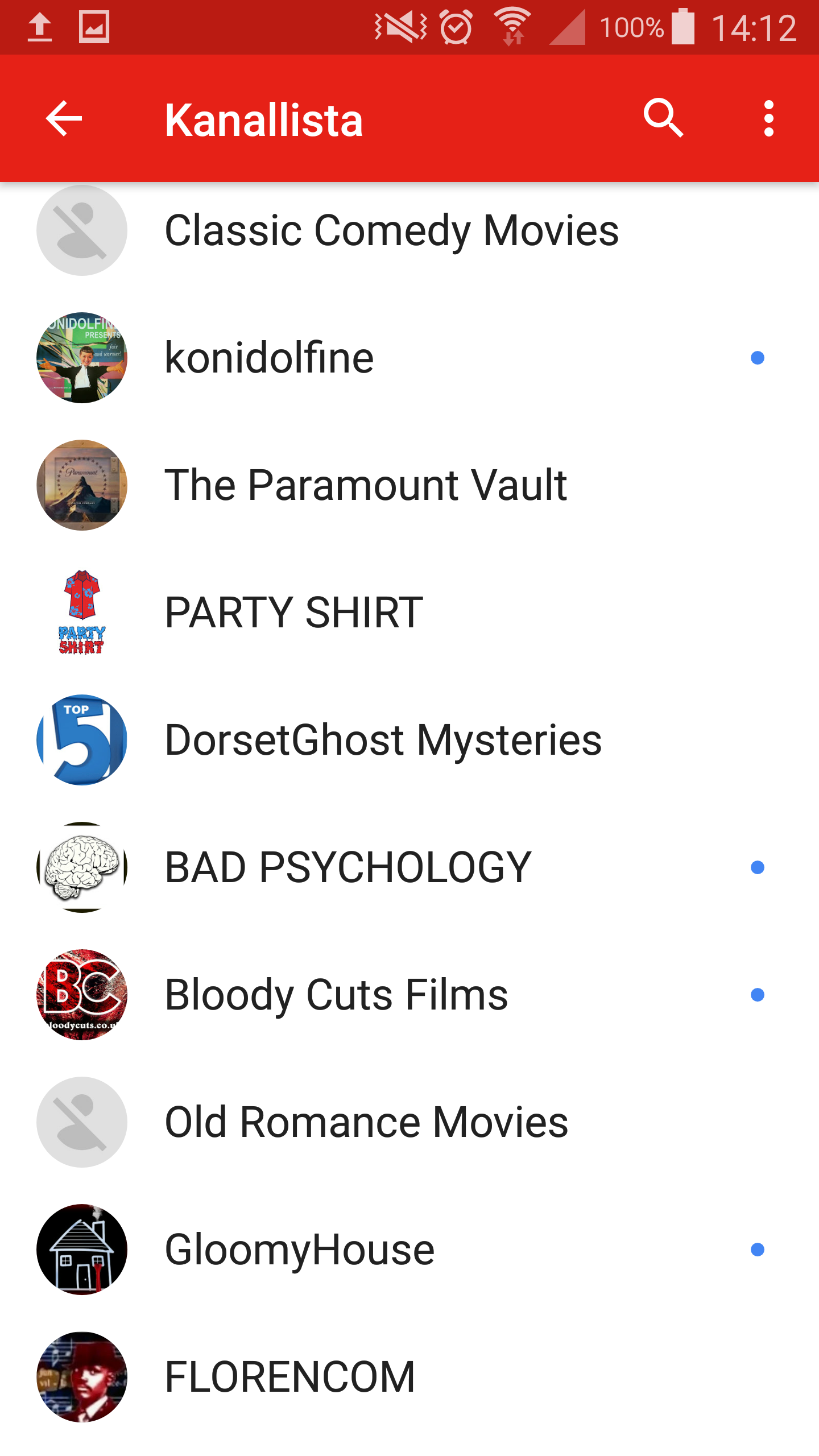Screen dimensions: 819x1456
Task: Open The Paramount Vault channel
Action: (x=366, y=485)
